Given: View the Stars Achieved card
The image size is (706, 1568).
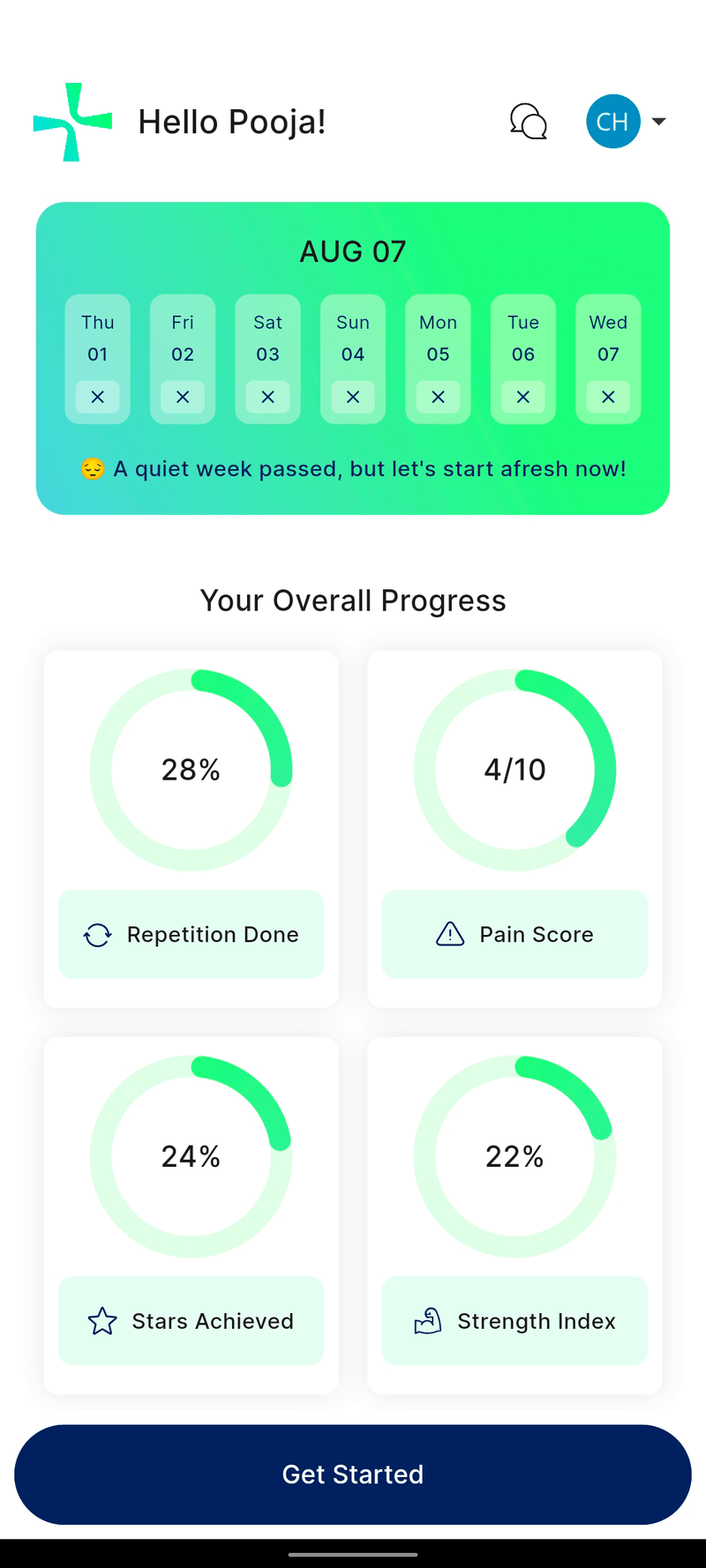Looking at the screenshot, I should (191, 1214).
